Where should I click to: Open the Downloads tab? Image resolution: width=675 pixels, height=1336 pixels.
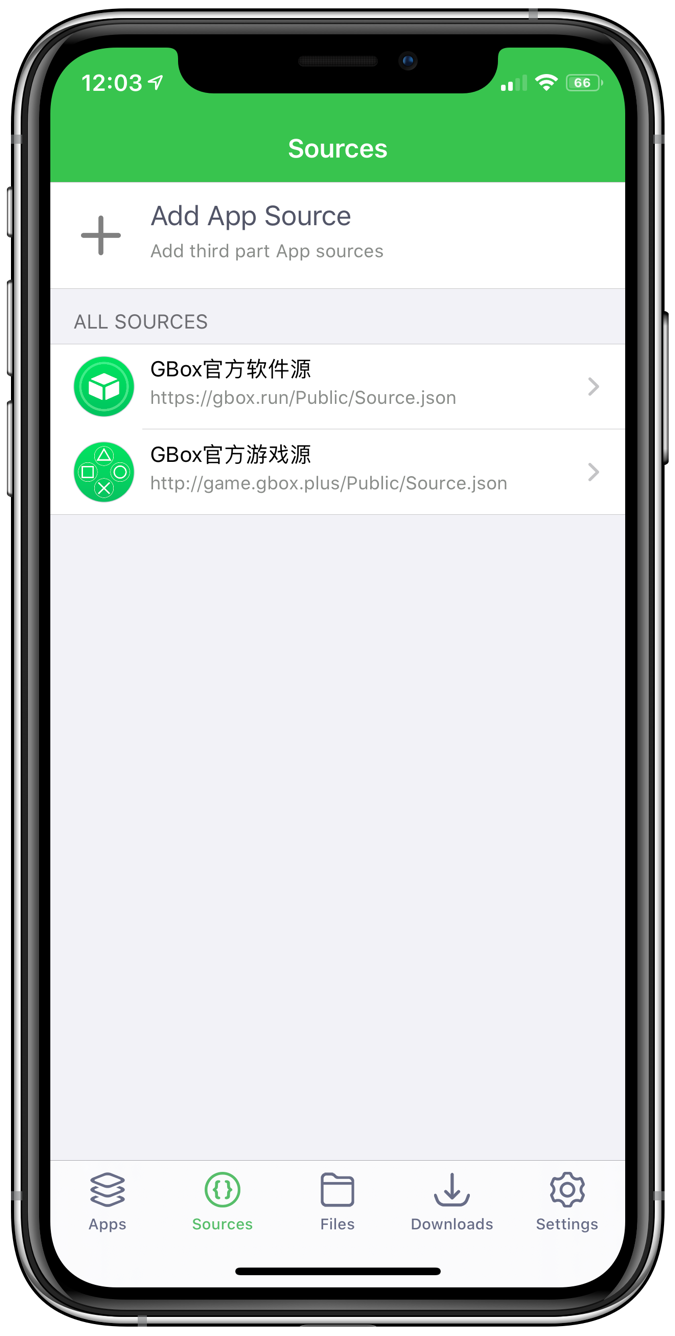pyautogui.click(x=452, y=1202)
